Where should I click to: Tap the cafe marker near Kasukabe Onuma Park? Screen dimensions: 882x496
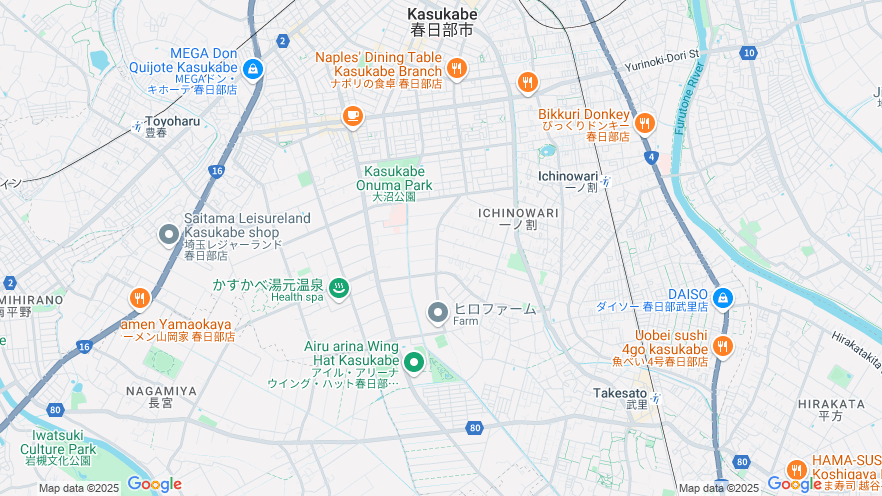pyautogui.click(x=352, y=117)
